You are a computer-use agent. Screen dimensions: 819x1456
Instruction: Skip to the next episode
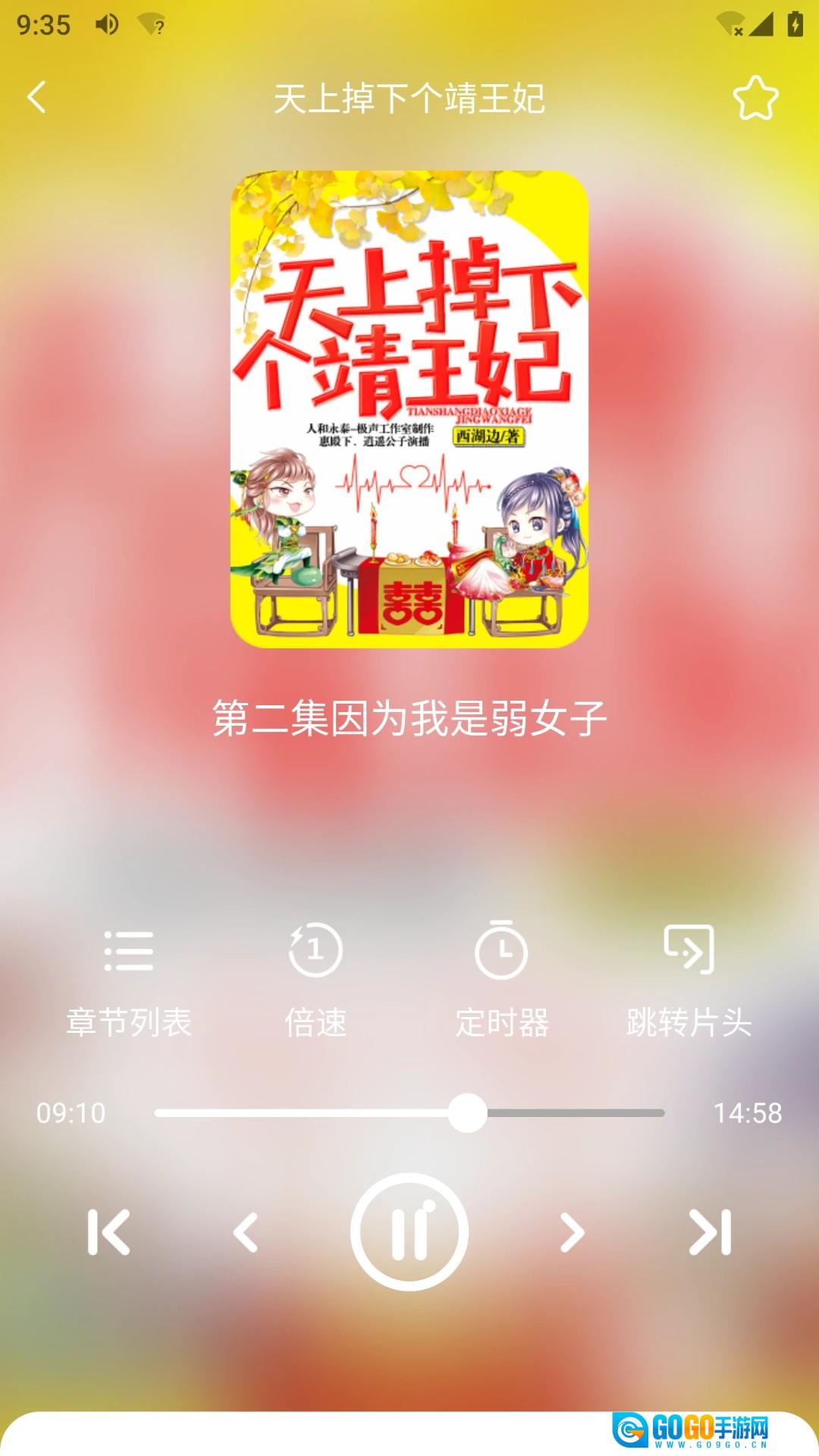[x=710, y=1232]
